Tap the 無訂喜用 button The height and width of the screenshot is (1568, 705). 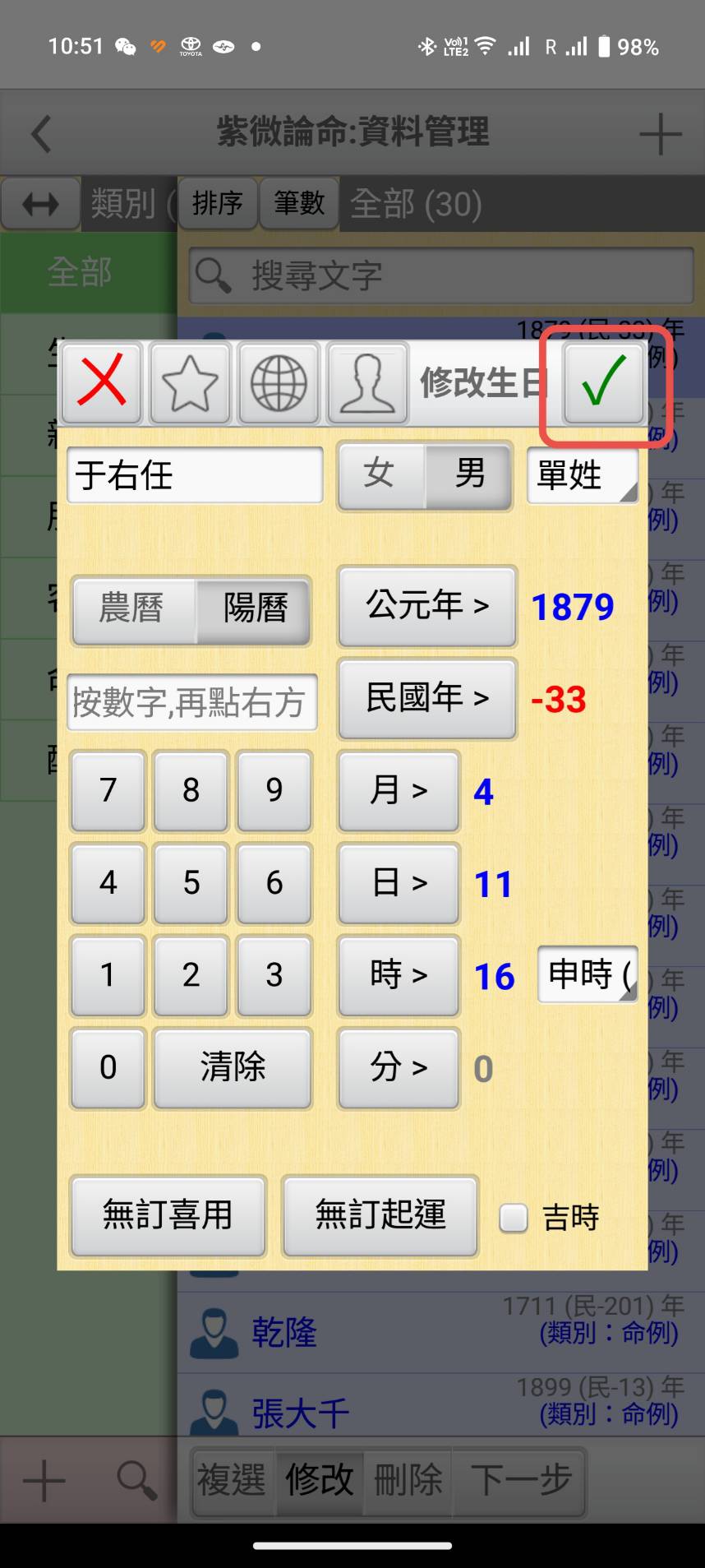point(168,1215)
